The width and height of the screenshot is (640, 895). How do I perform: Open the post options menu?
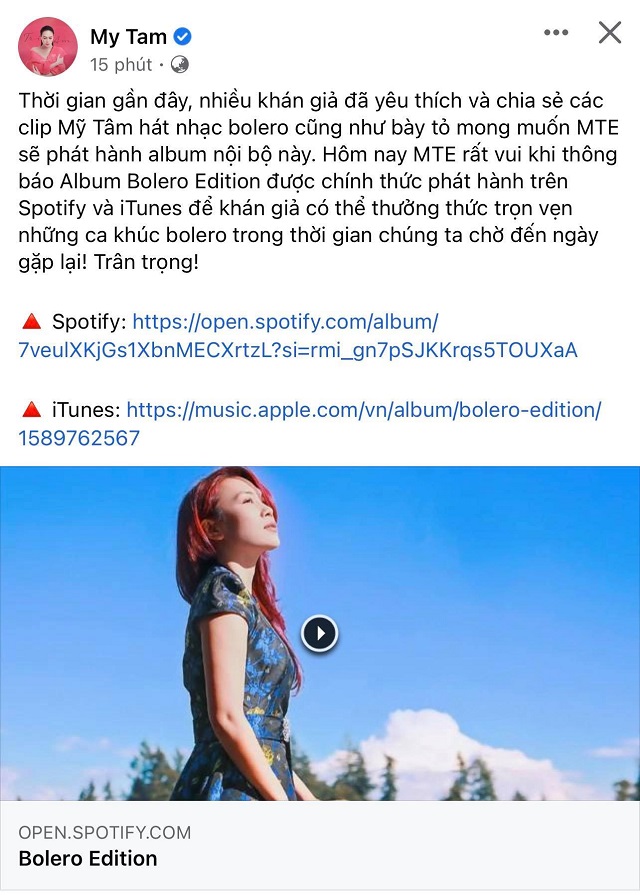click(x=556, y=33)
